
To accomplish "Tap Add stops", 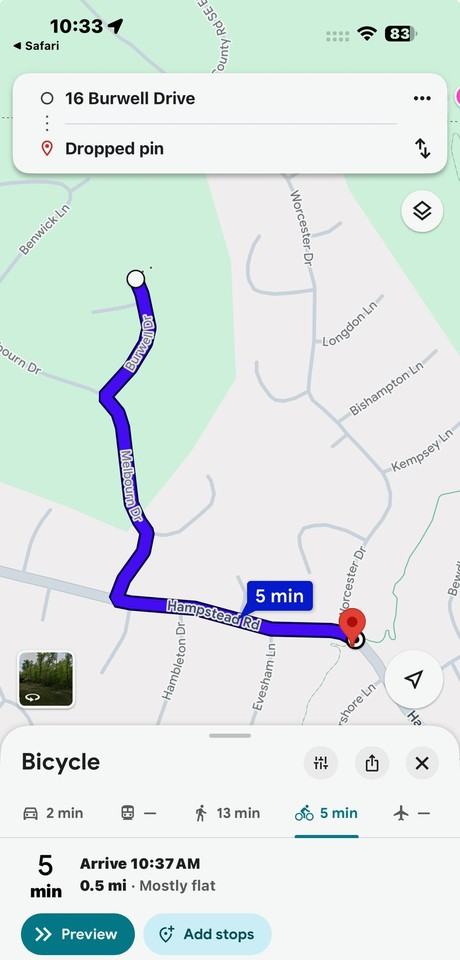I will pyautogui.click(x=207, y=934).
